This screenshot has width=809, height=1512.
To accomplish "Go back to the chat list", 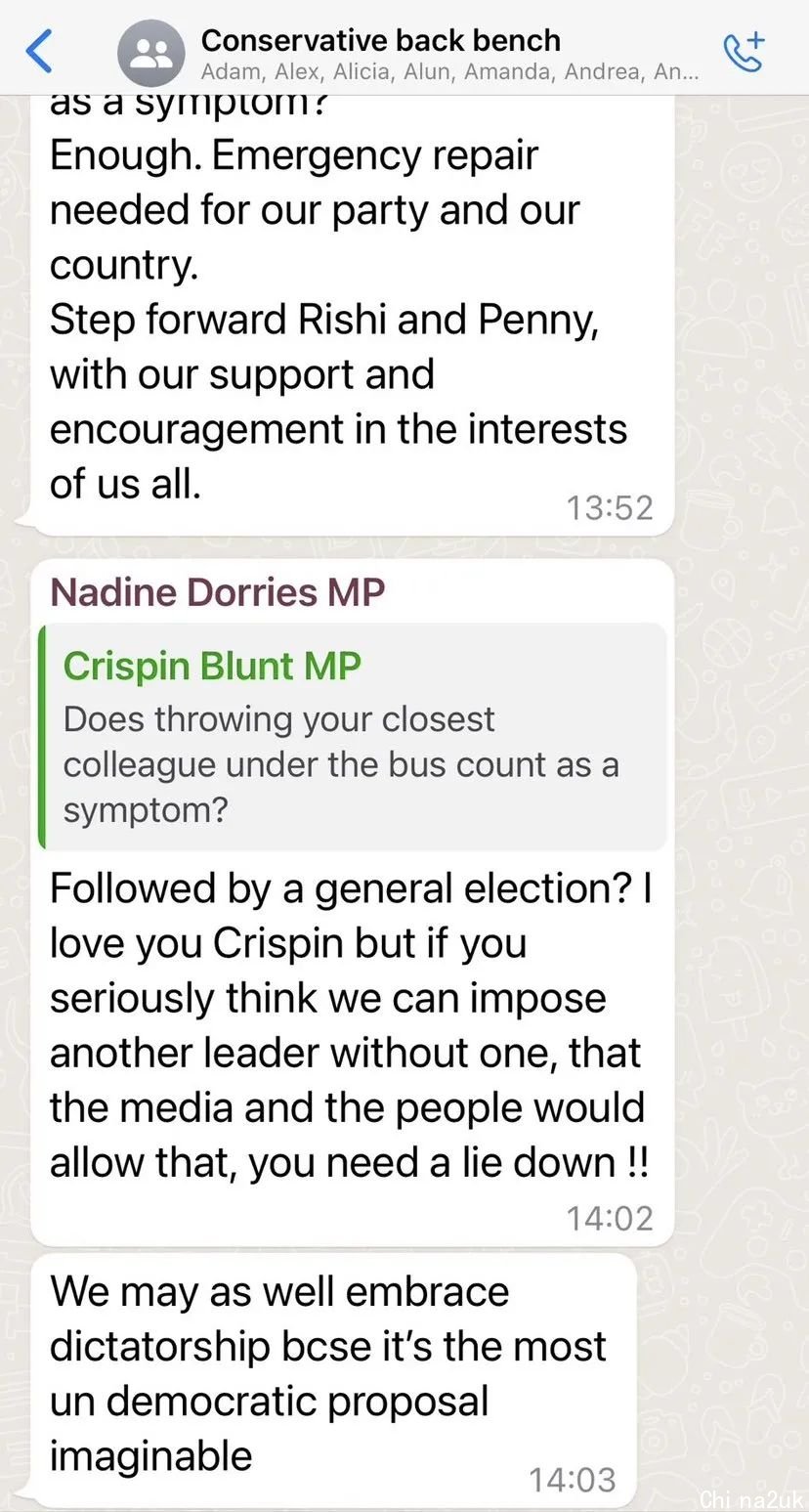I will pyautogui.click(x=39, y=51).
